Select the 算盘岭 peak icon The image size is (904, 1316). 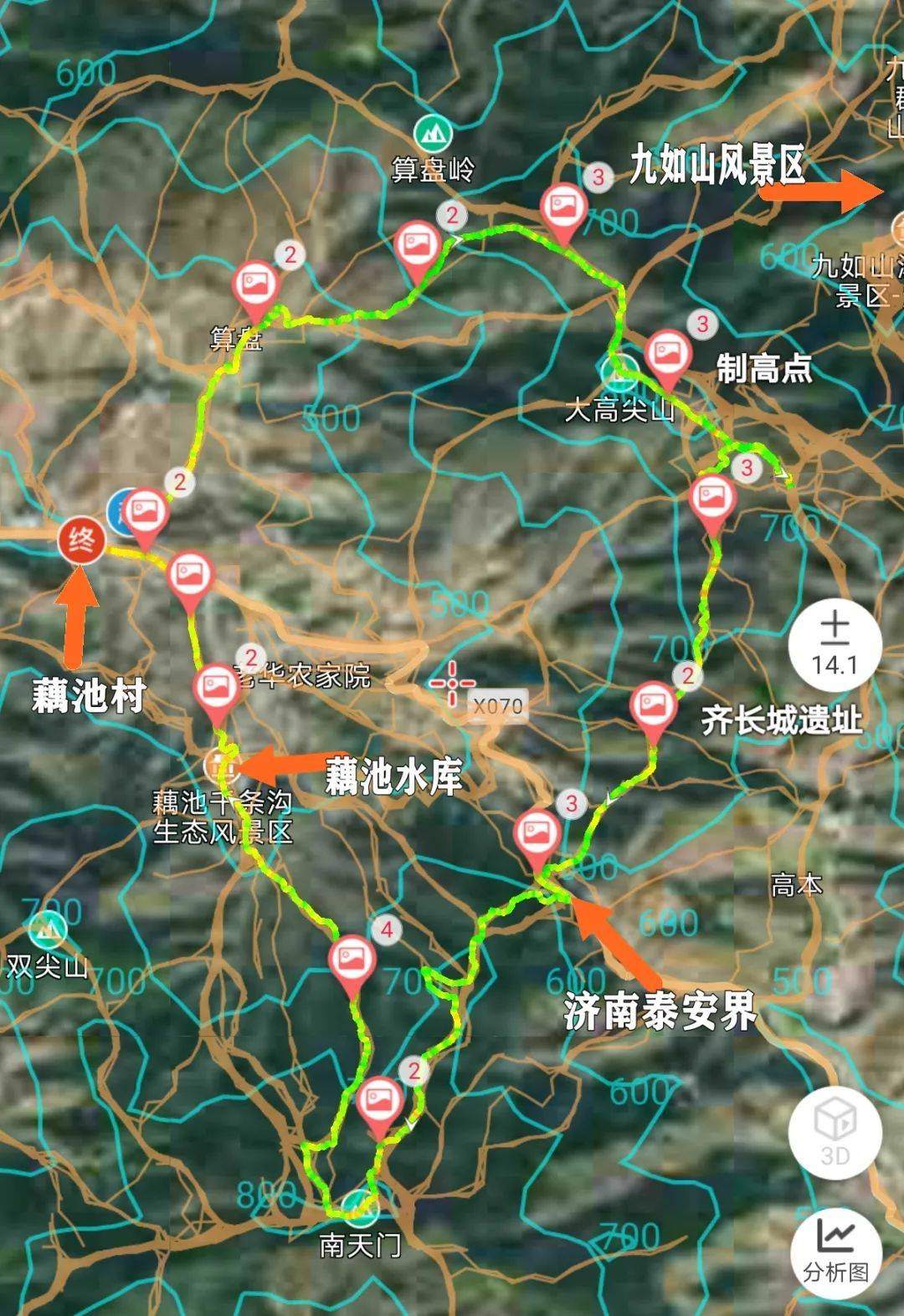point(433,132)
